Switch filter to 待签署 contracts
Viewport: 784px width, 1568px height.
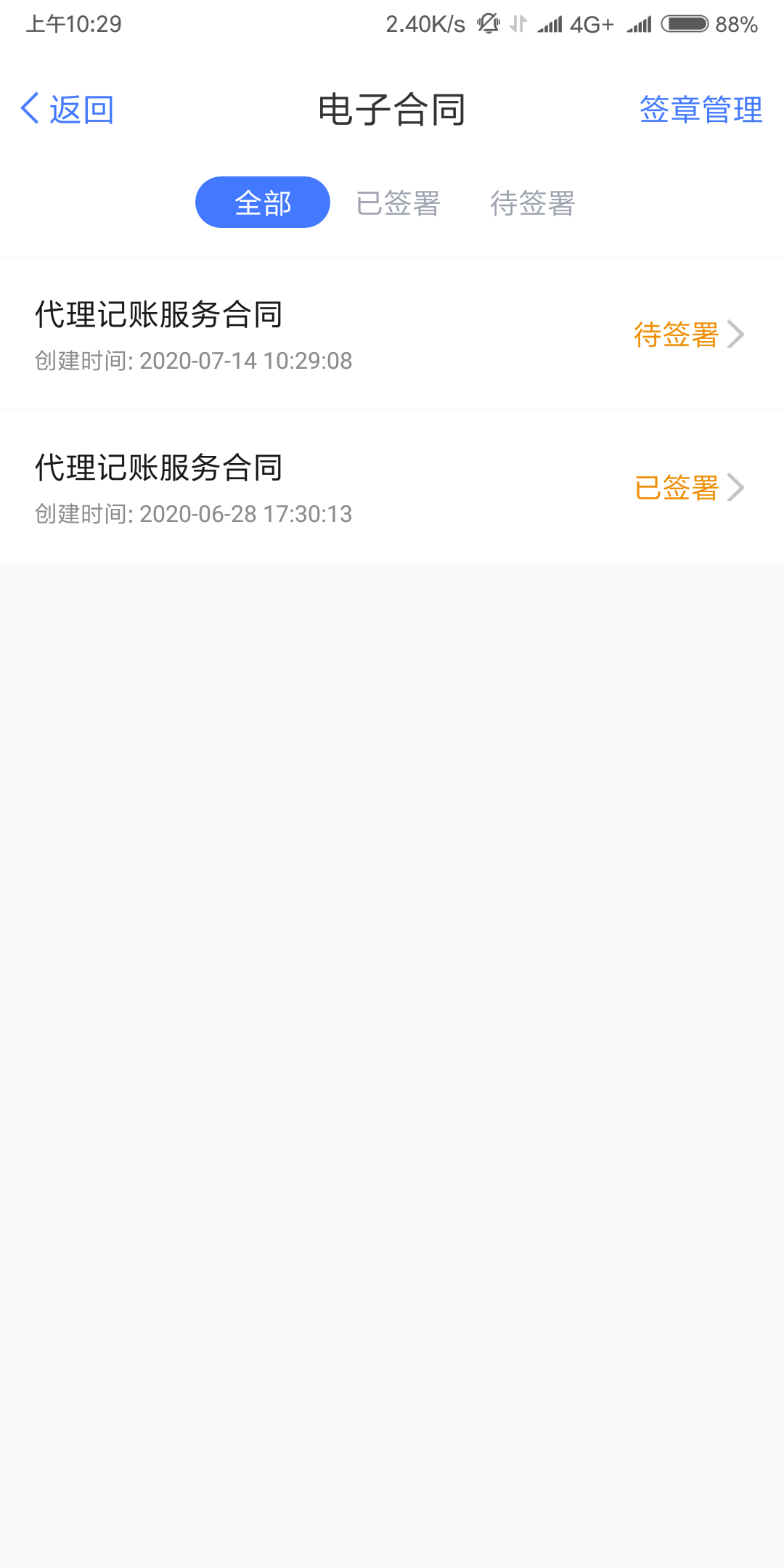[x=534, y=202]
